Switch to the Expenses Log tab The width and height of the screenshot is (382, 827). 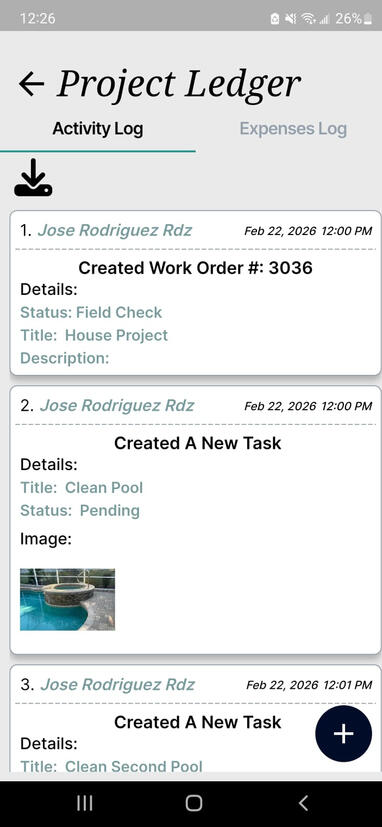pos(293,129)
